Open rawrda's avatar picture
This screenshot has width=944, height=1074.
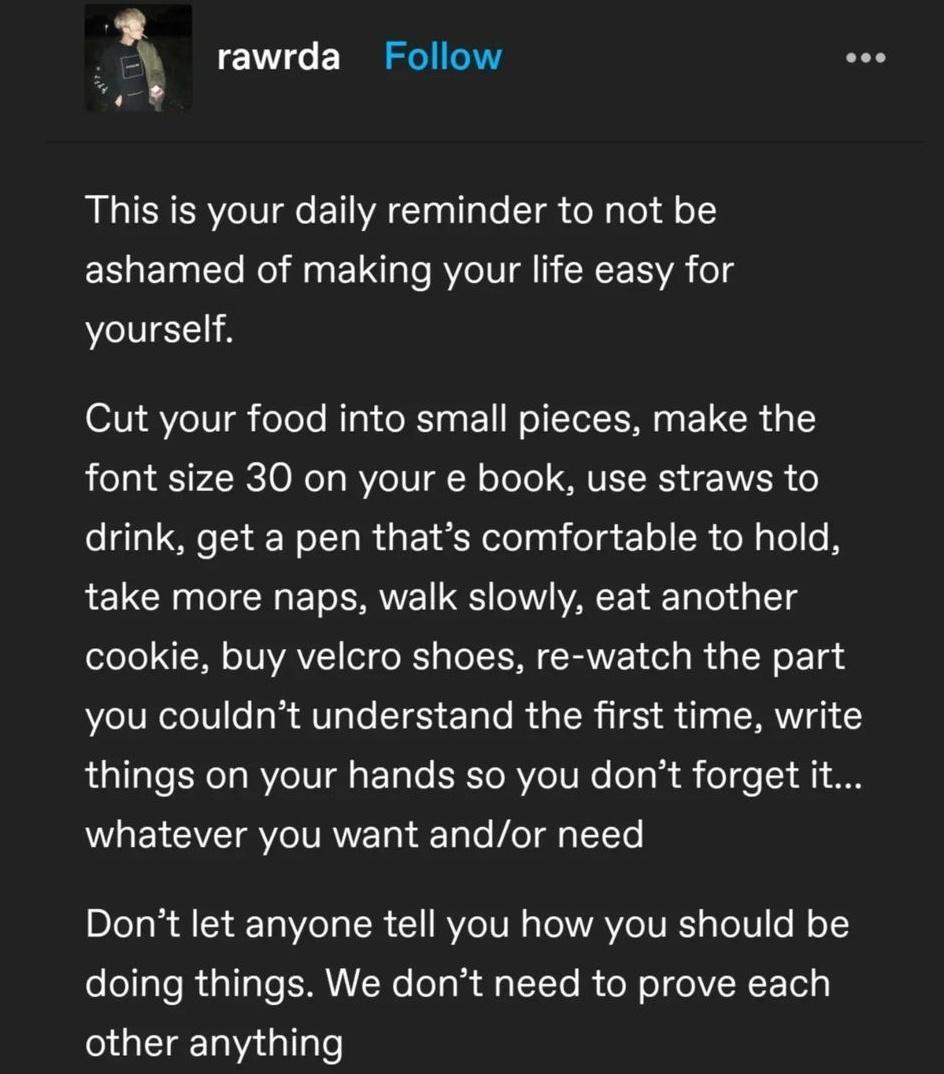(138, 58)
